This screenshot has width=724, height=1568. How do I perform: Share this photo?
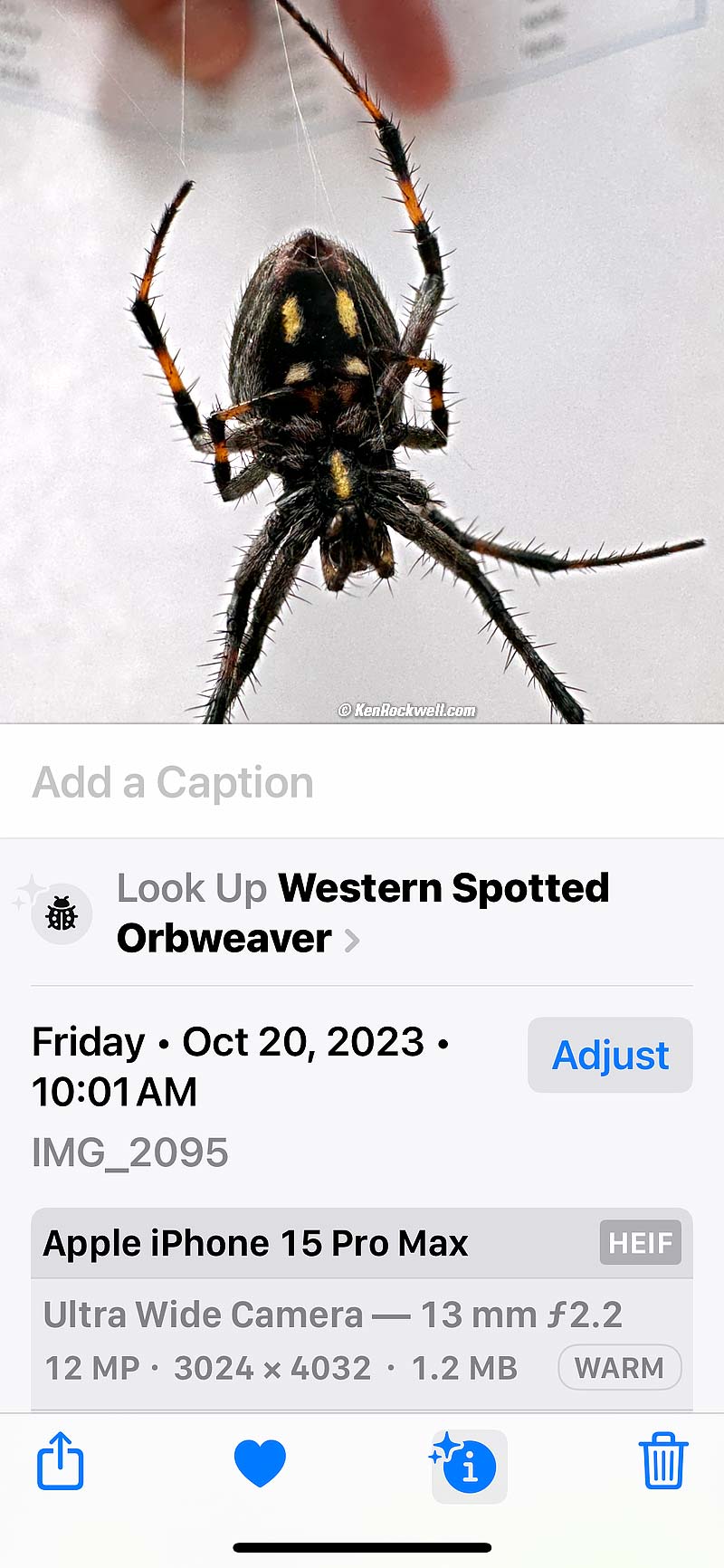click(61, 1460)
